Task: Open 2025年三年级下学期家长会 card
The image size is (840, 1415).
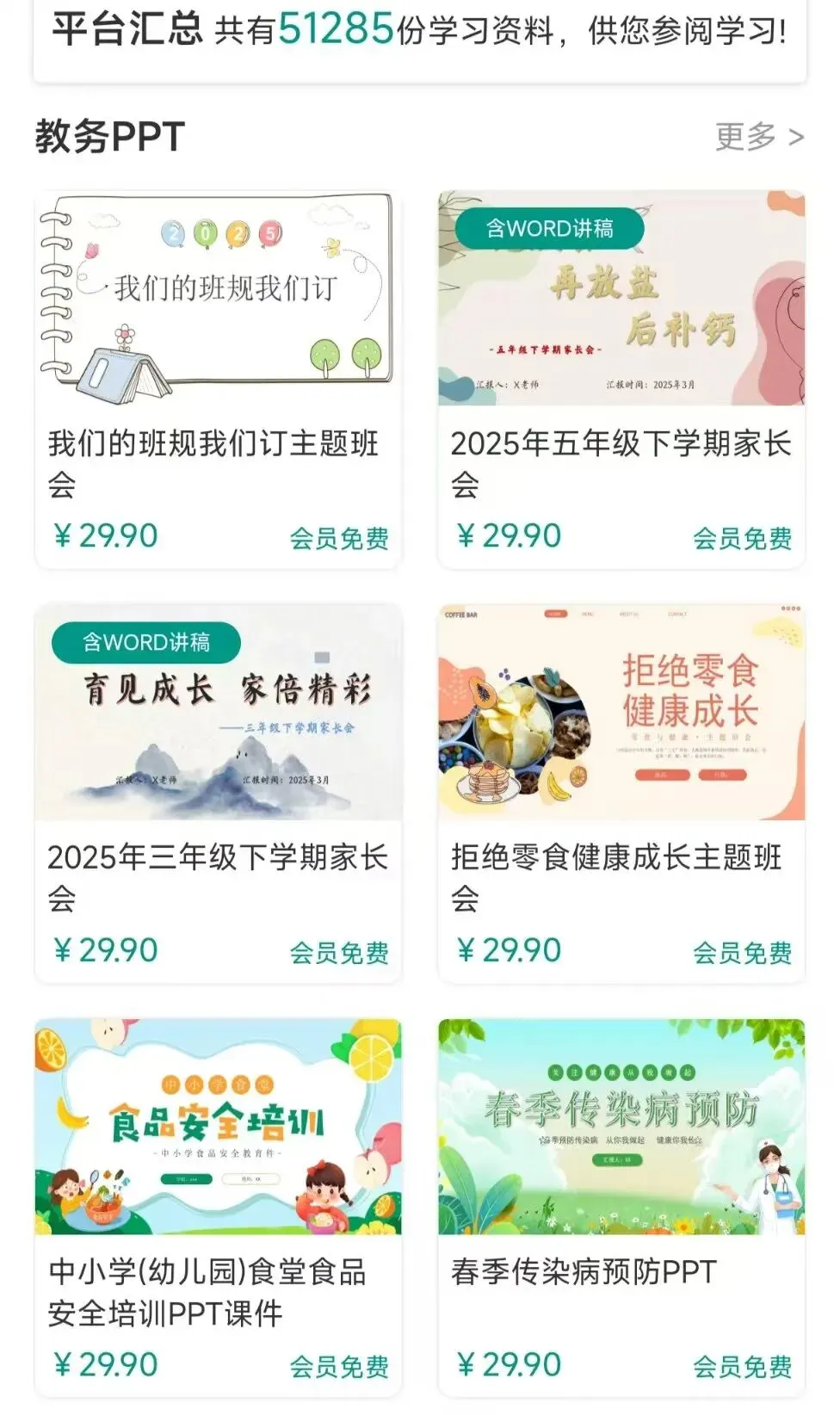Action: (218, 792)
